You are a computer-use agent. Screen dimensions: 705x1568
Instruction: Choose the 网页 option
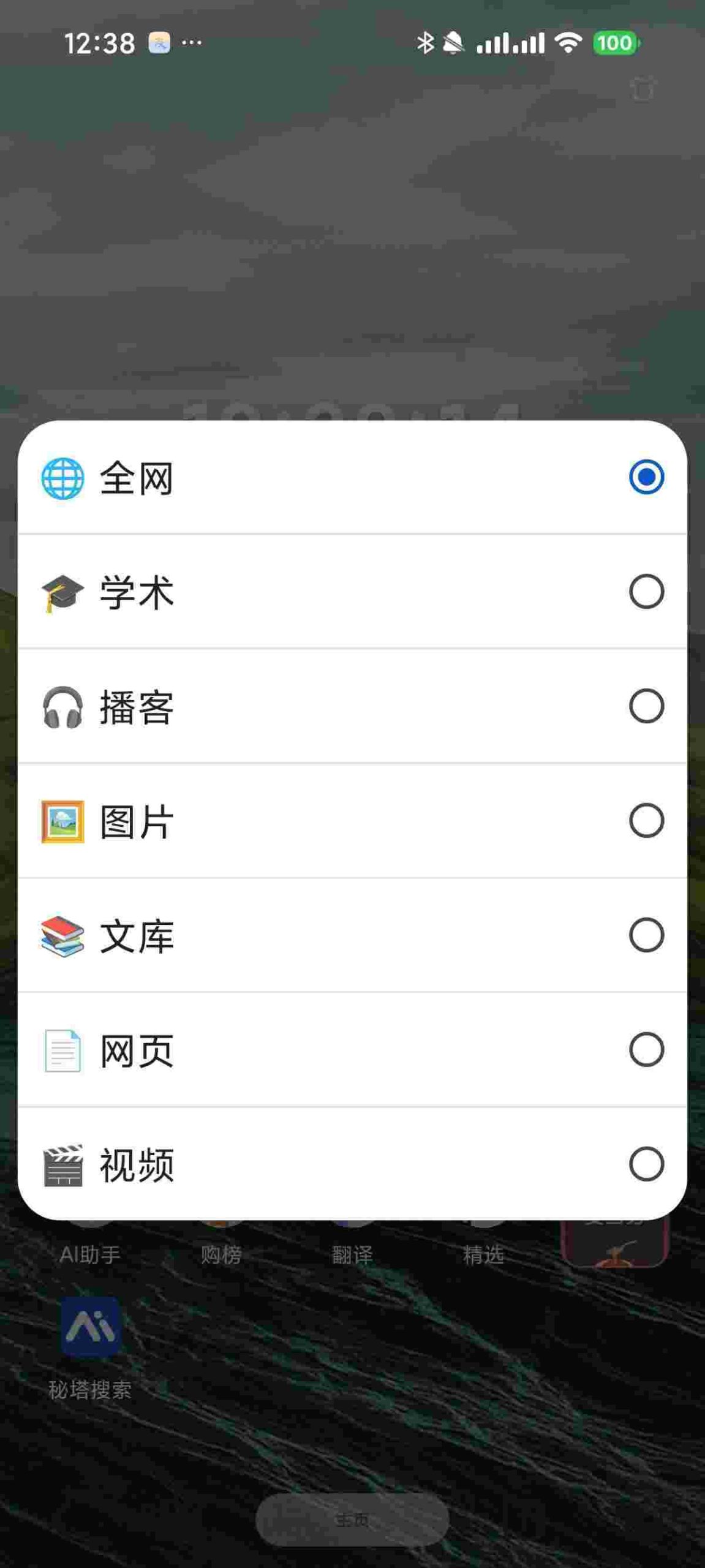[352, 1050]
